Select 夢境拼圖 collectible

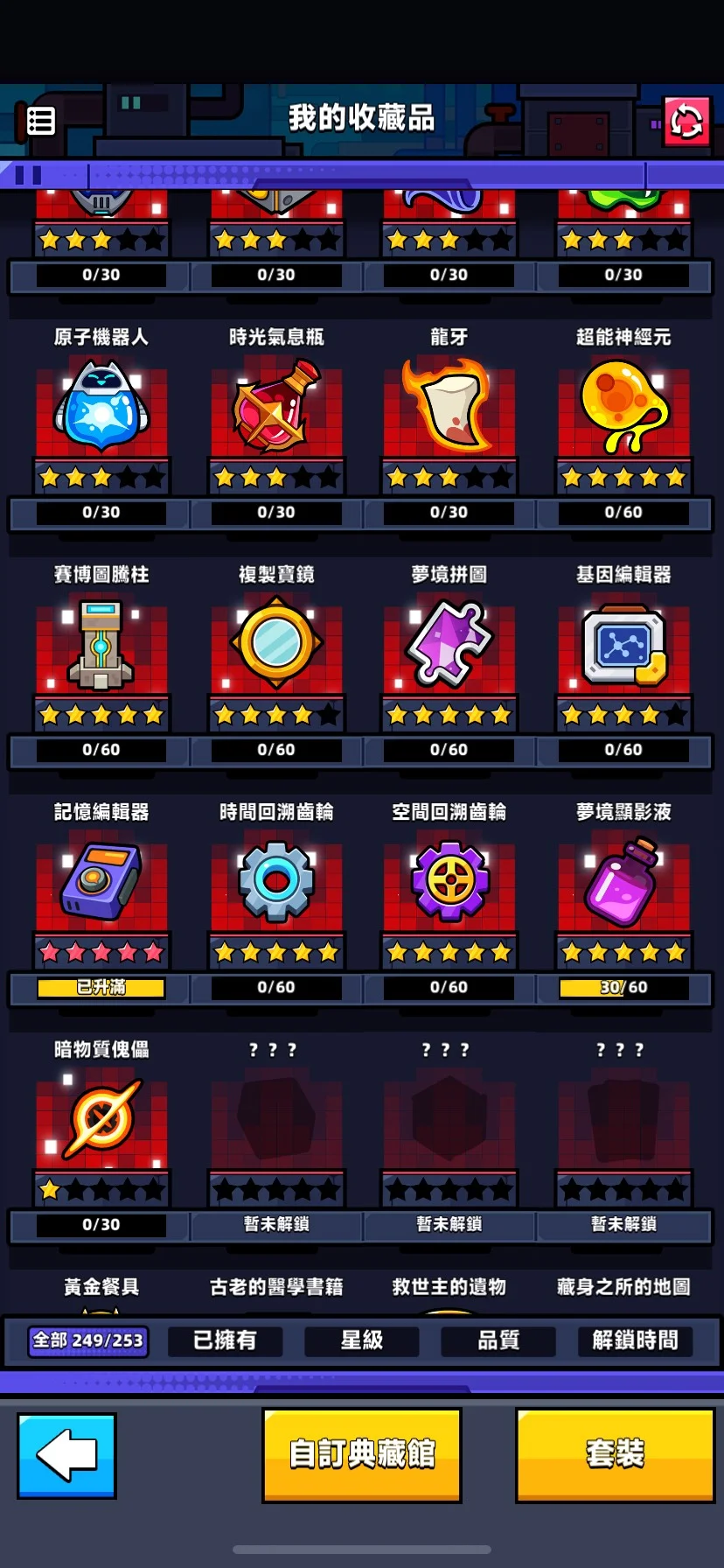[x=449, y=646]
